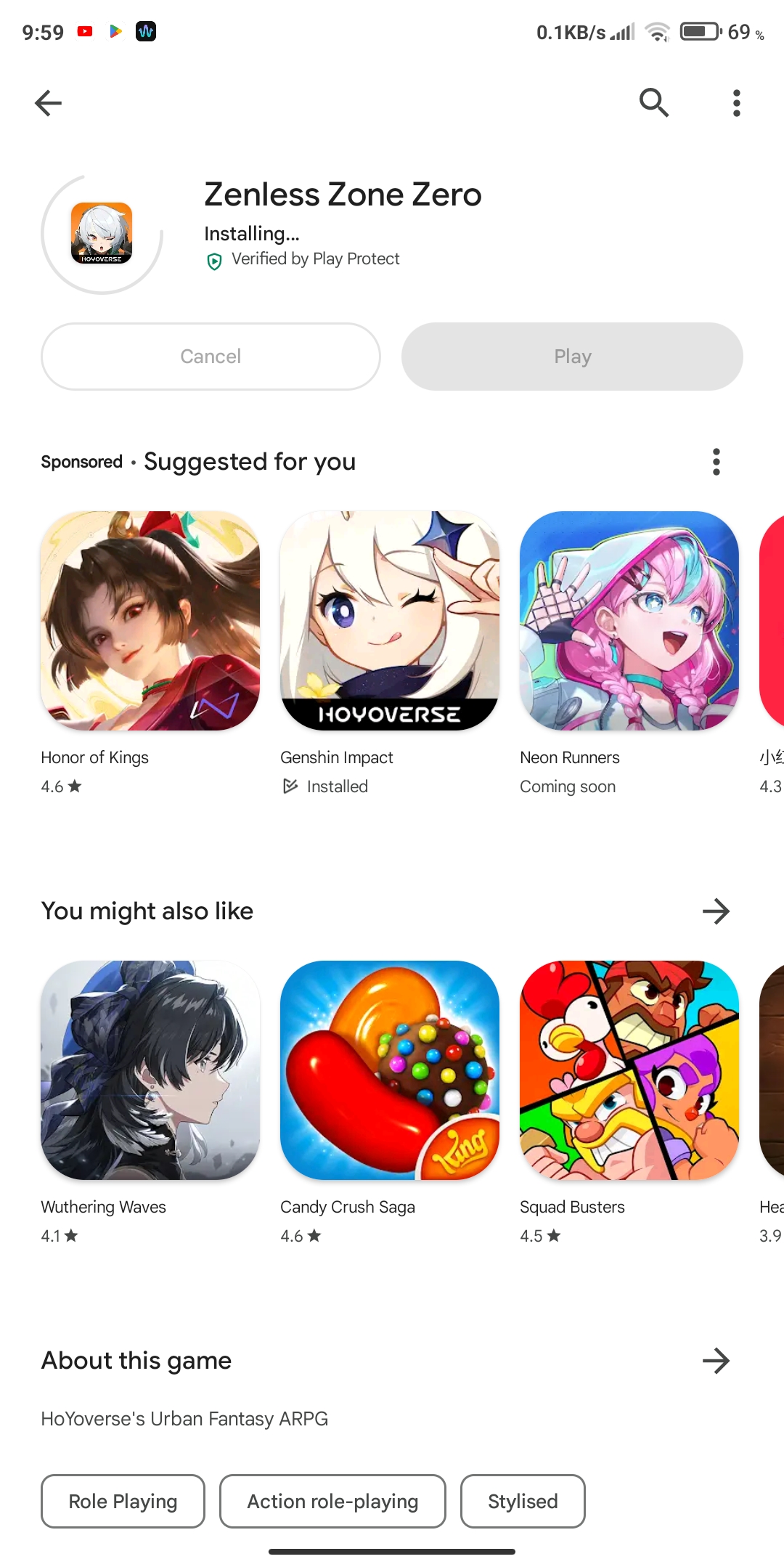Cancel the Zenless Zone Zero installation
This screenshot has width=784, height=1567.
(x=211, y=357)
